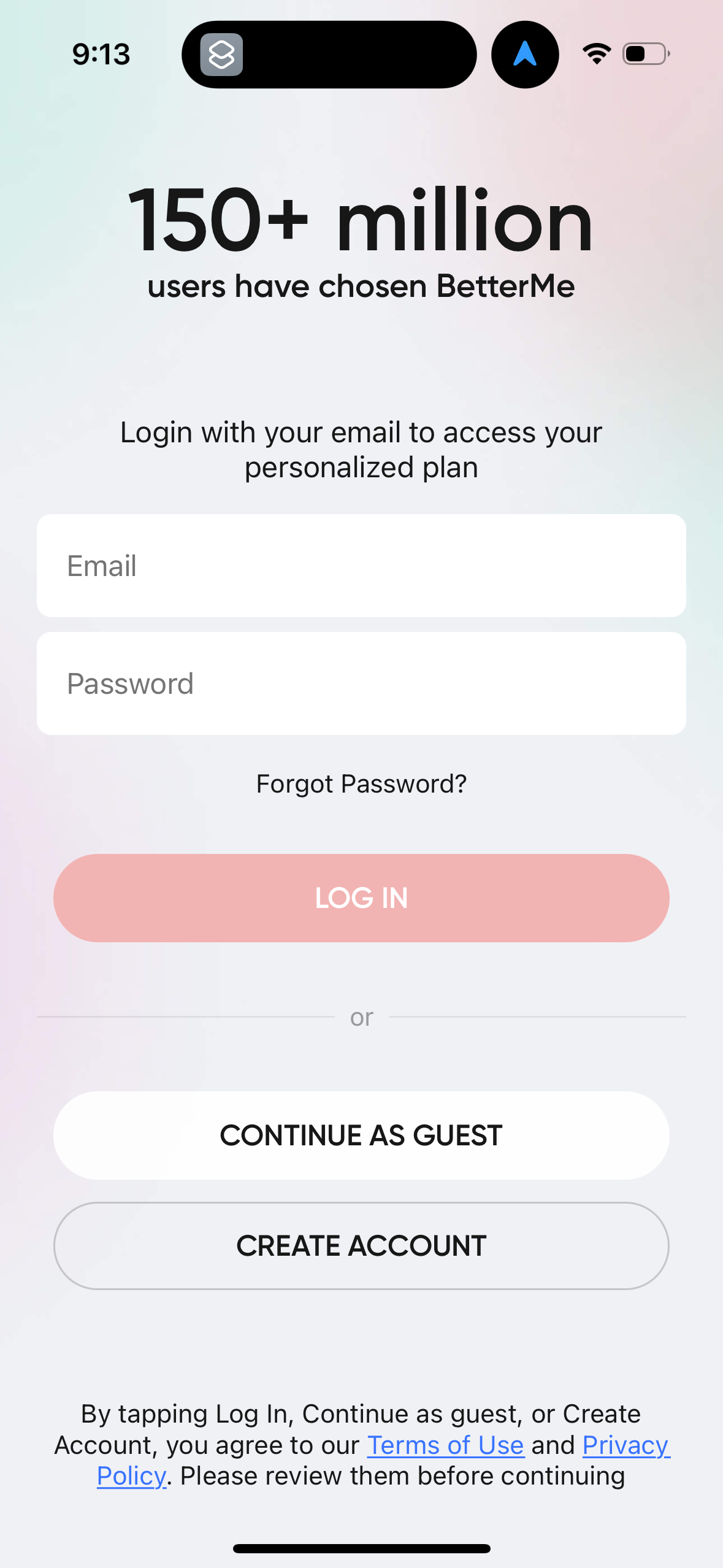Viewport: 723px width, 1568px height.
Task: Tap the Email input field
Action: click(x=361, y=565)
